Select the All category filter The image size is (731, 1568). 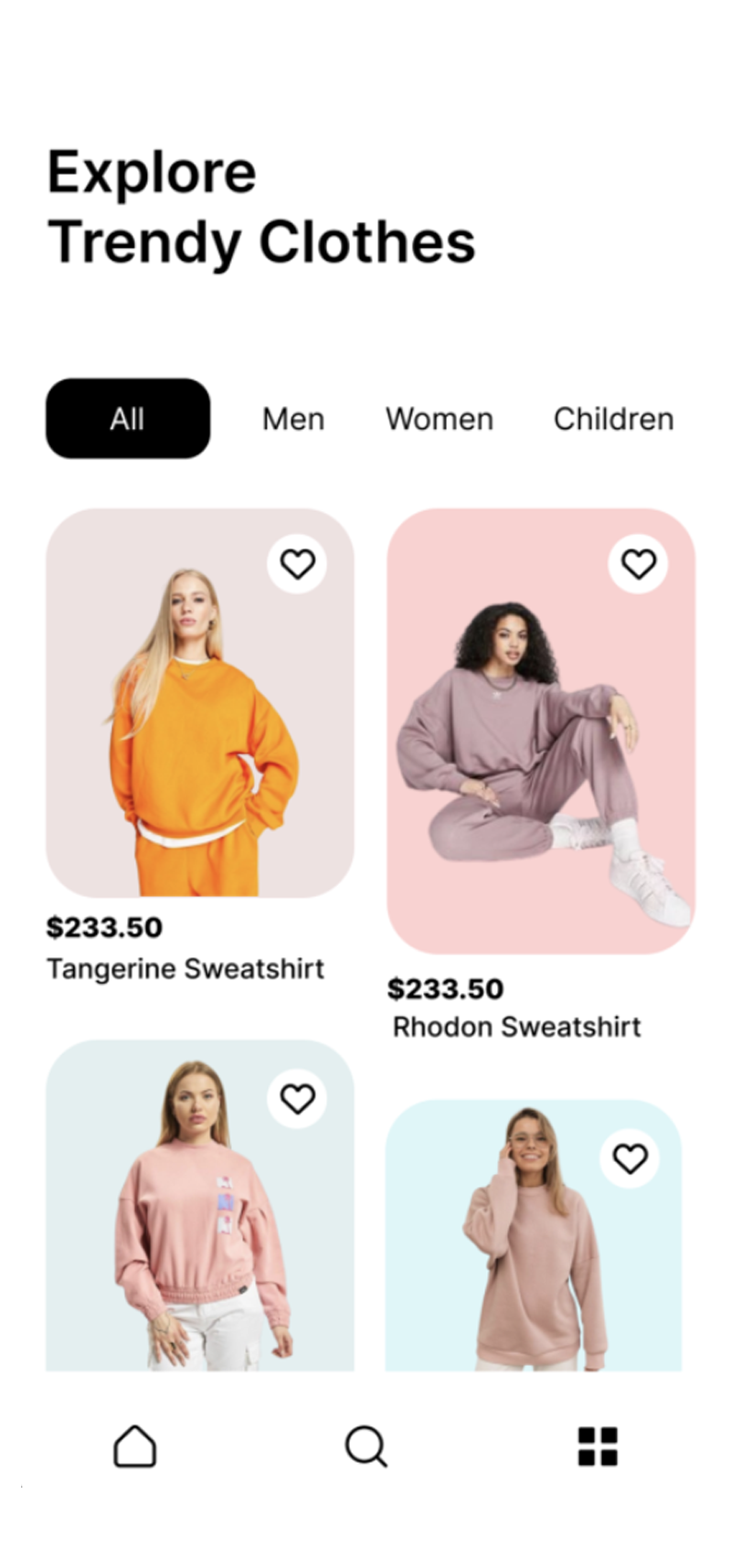pyautogui.click(x=128, y=419)
